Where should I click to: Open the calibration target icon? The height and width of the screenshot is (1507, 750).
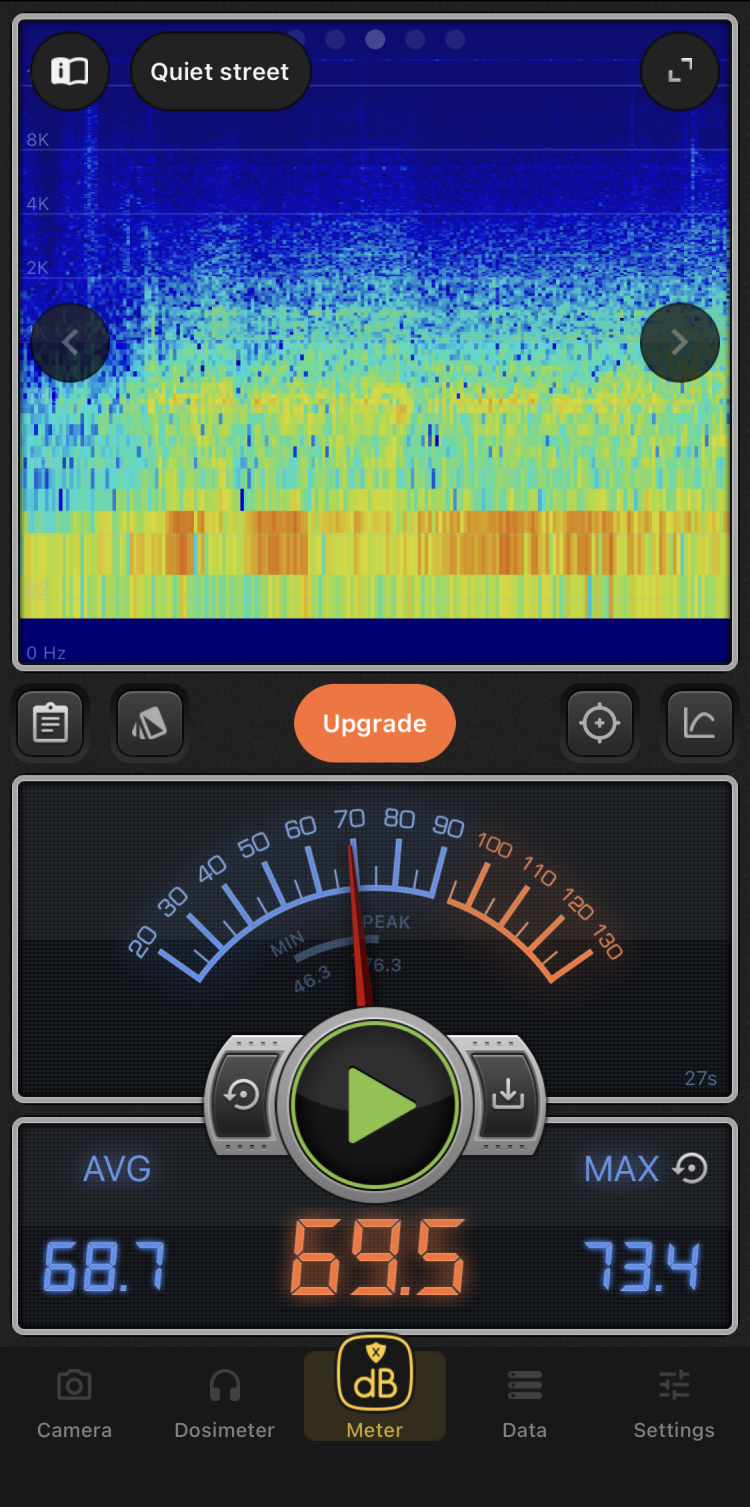(600, 723)
